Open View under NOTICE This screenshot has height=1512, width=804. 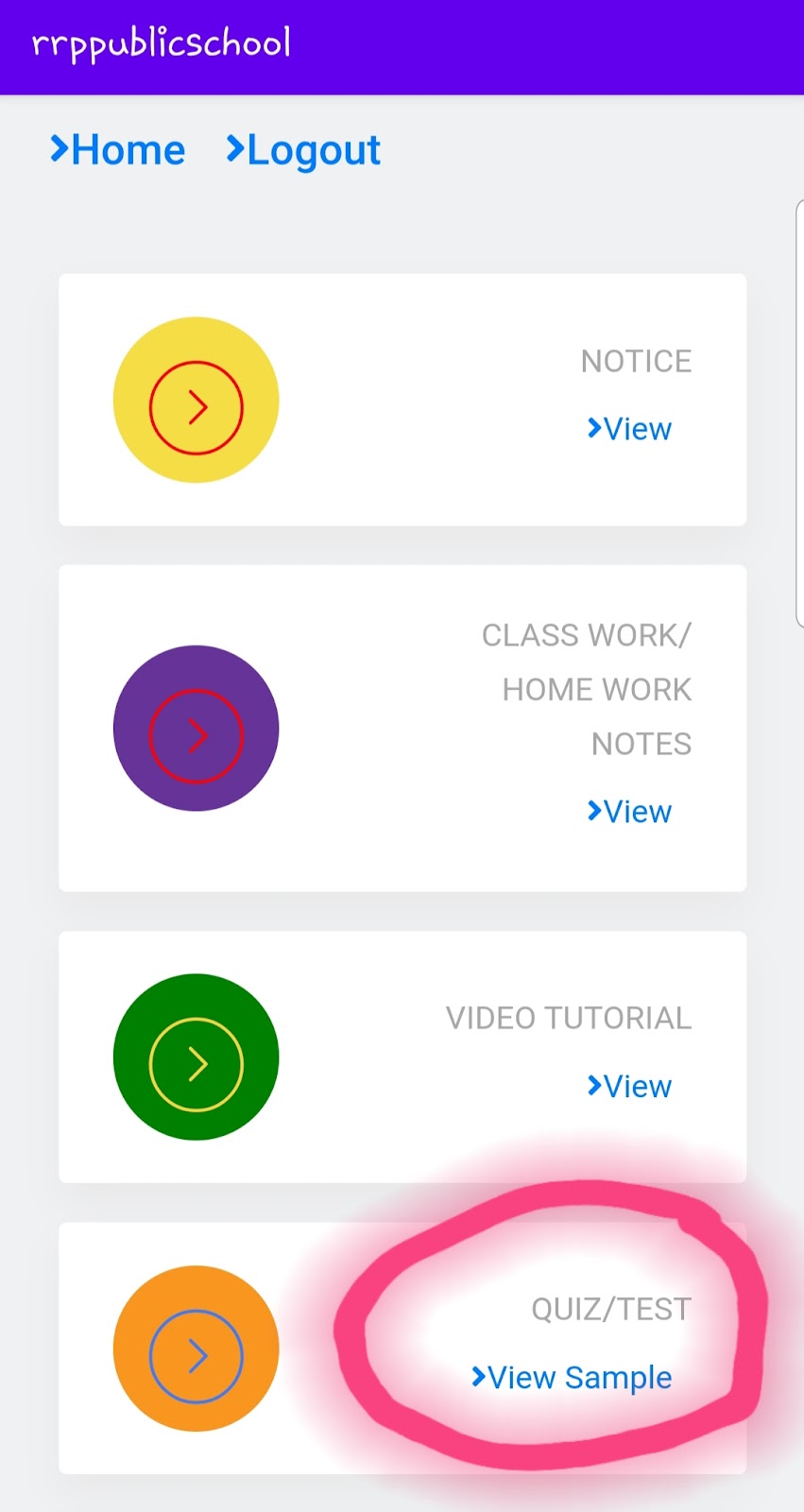pos(629,429)
